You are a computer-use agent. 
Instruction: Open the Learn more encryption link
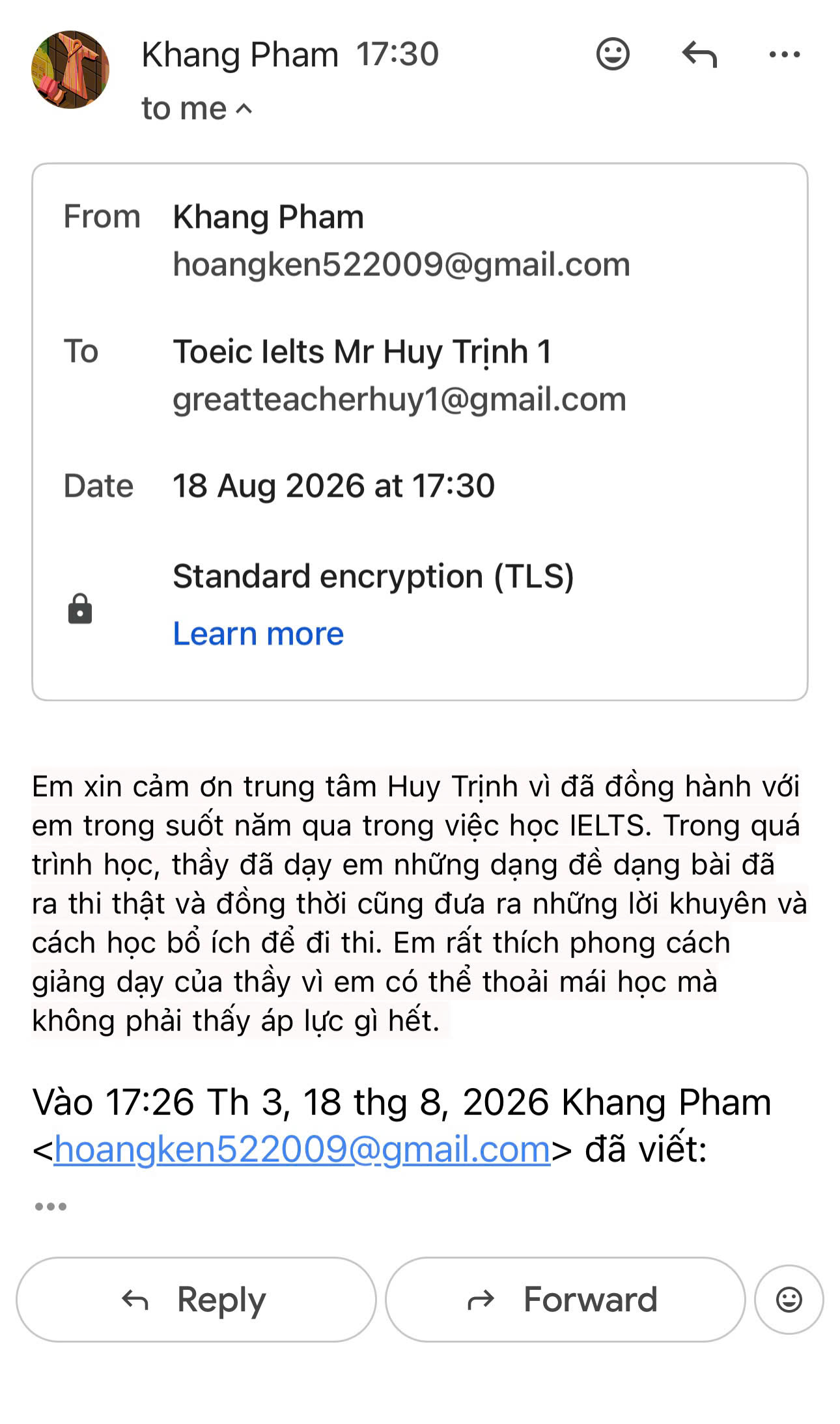pyautogui.click(x=258, y=634)
